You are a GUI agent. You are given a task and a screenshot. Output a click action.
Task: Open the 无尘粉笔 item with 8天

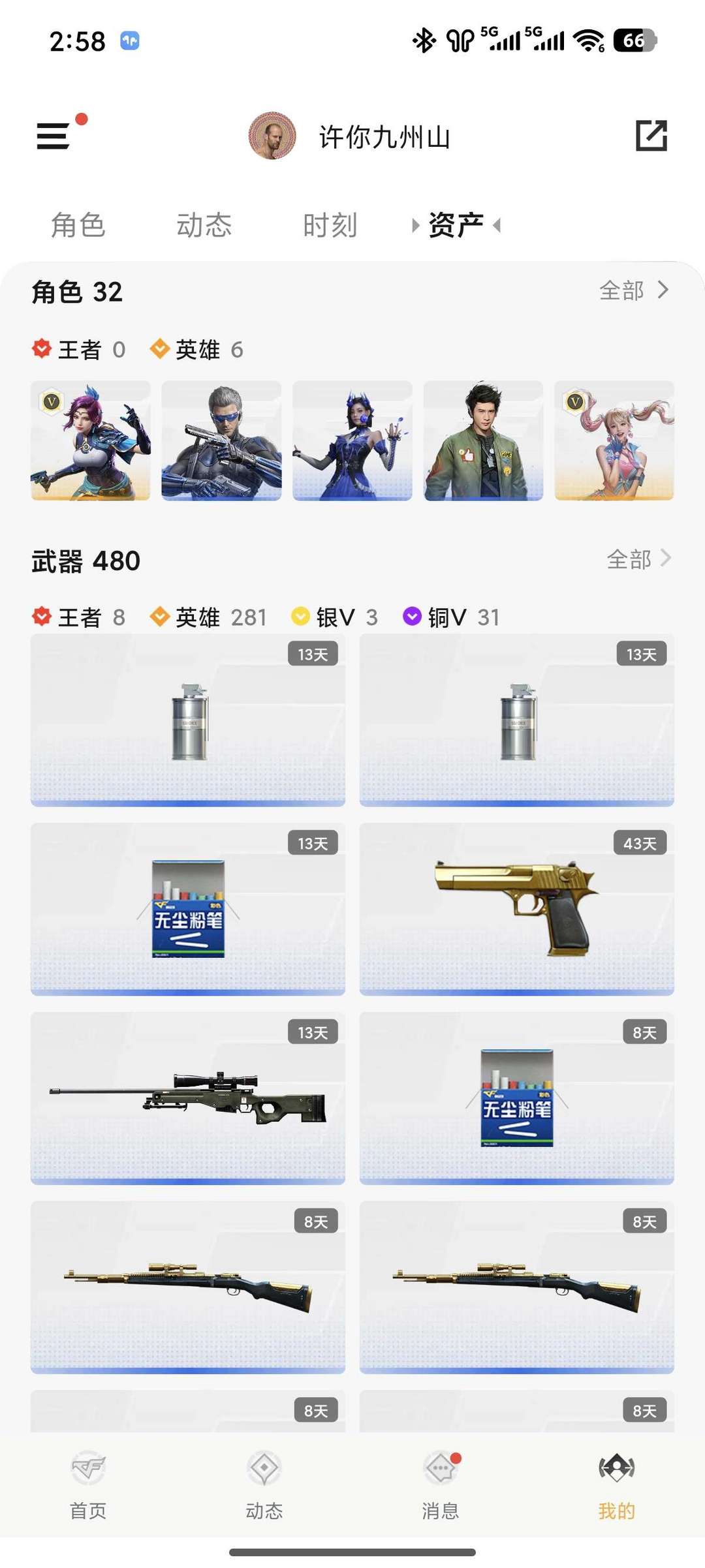click(x=516, y=1098)
